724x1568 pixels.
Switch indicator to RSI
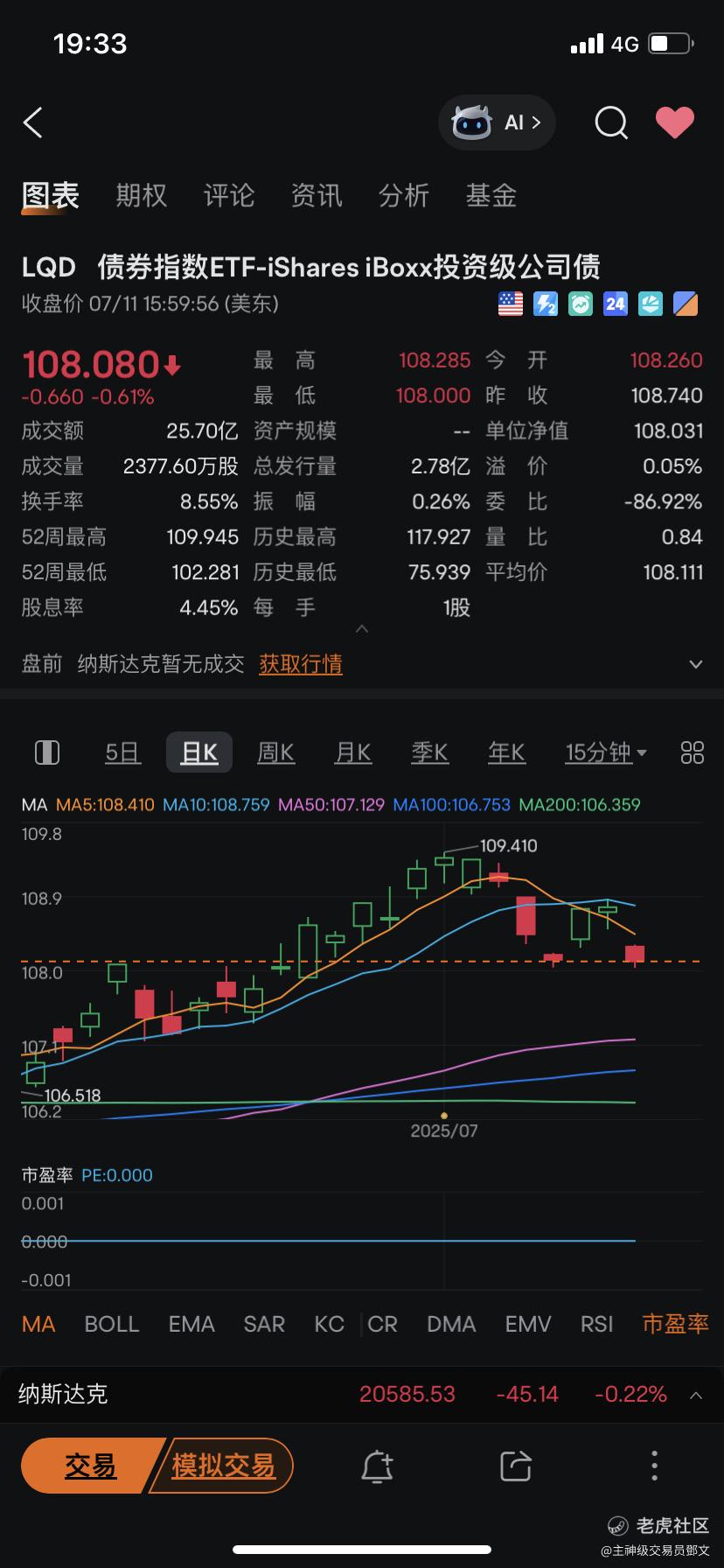click(x=597, y=1324)
